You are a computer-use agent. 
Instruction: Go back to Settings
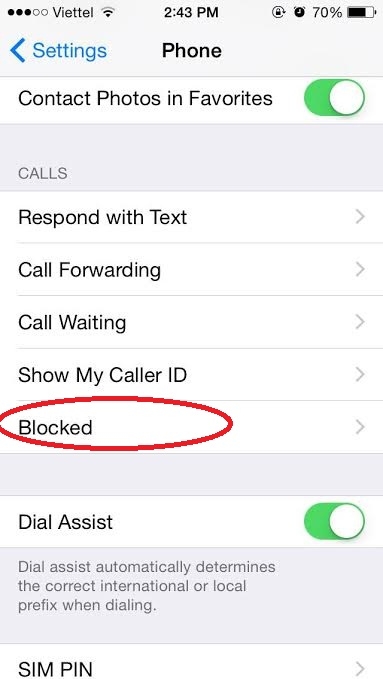click(58, 51)
